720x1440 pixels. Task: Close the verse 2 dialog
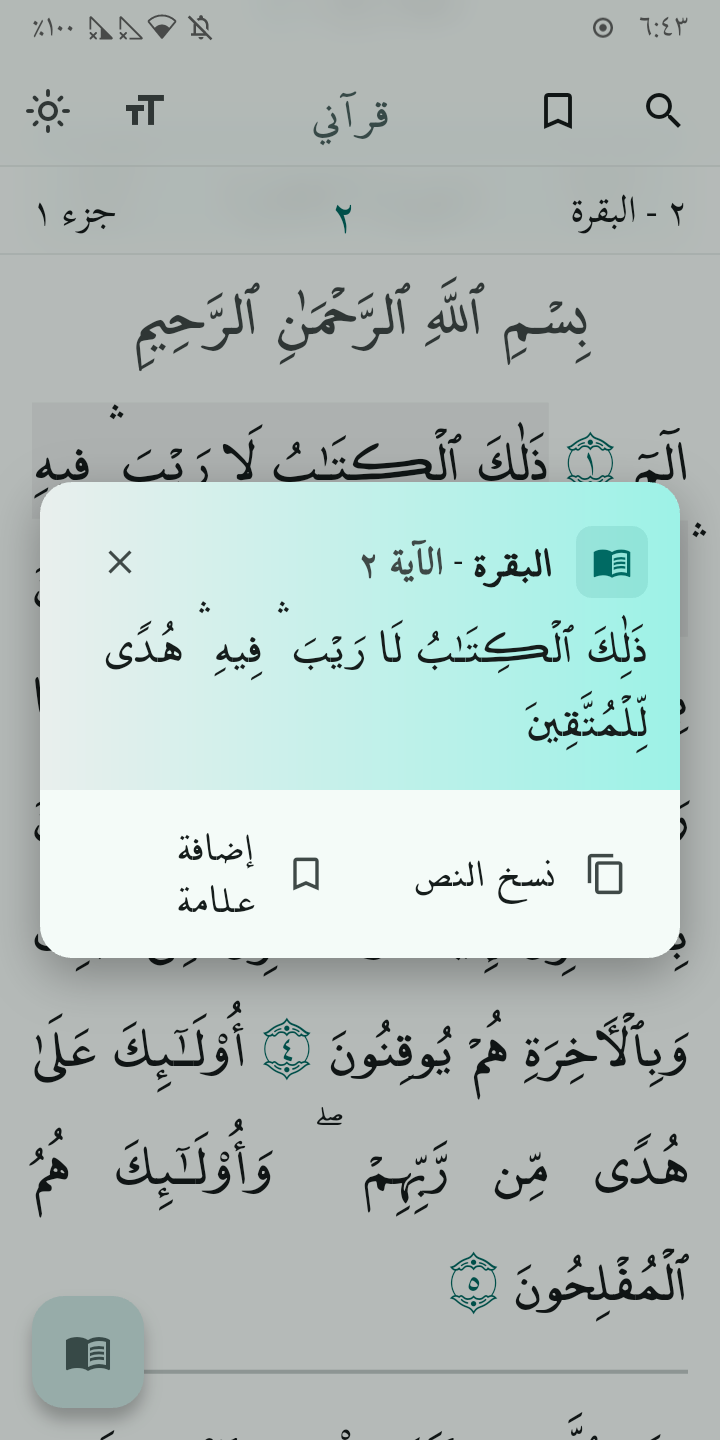[x=120, y=562]
